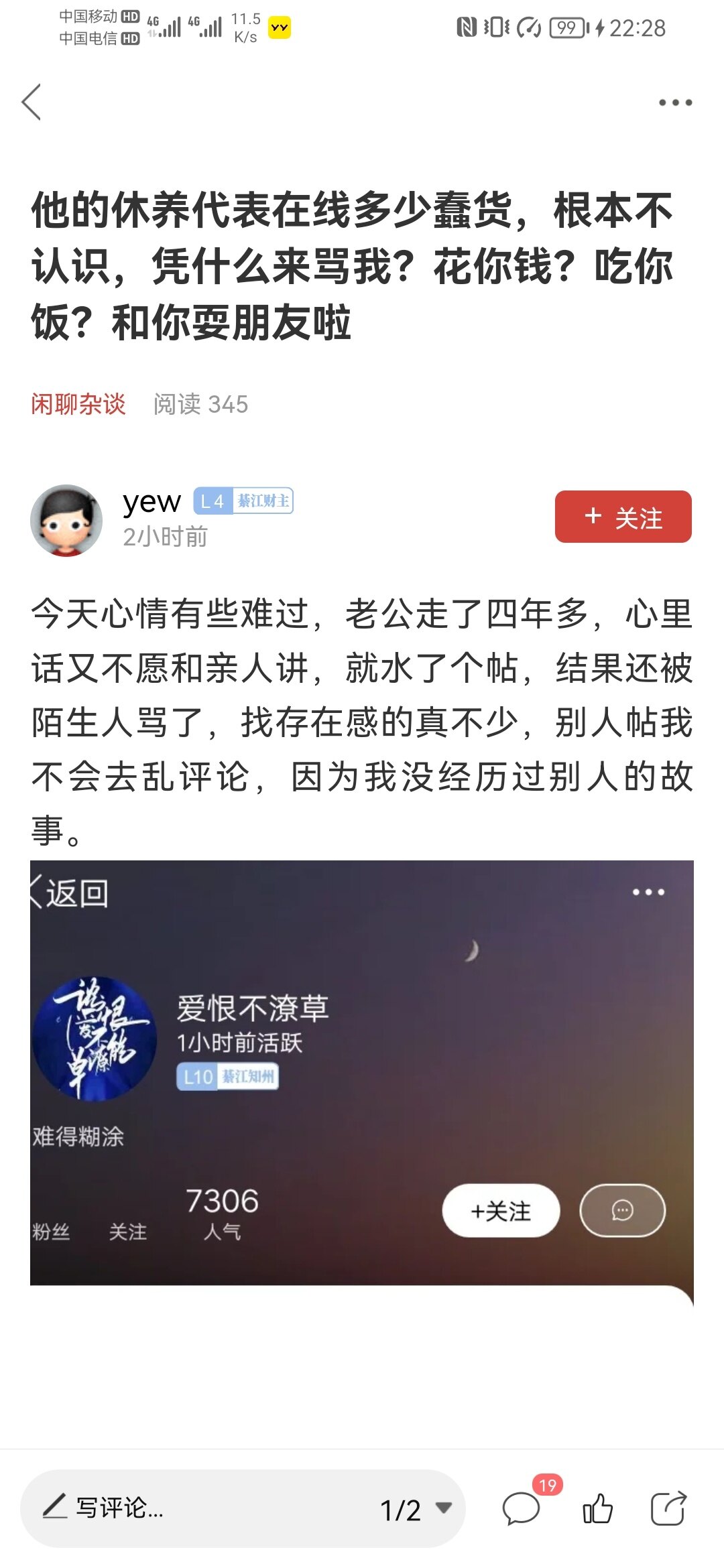The width and height of the screenshot is (724, 1568).
Task: View yew's profile via avatar
Action: [66, 520]
